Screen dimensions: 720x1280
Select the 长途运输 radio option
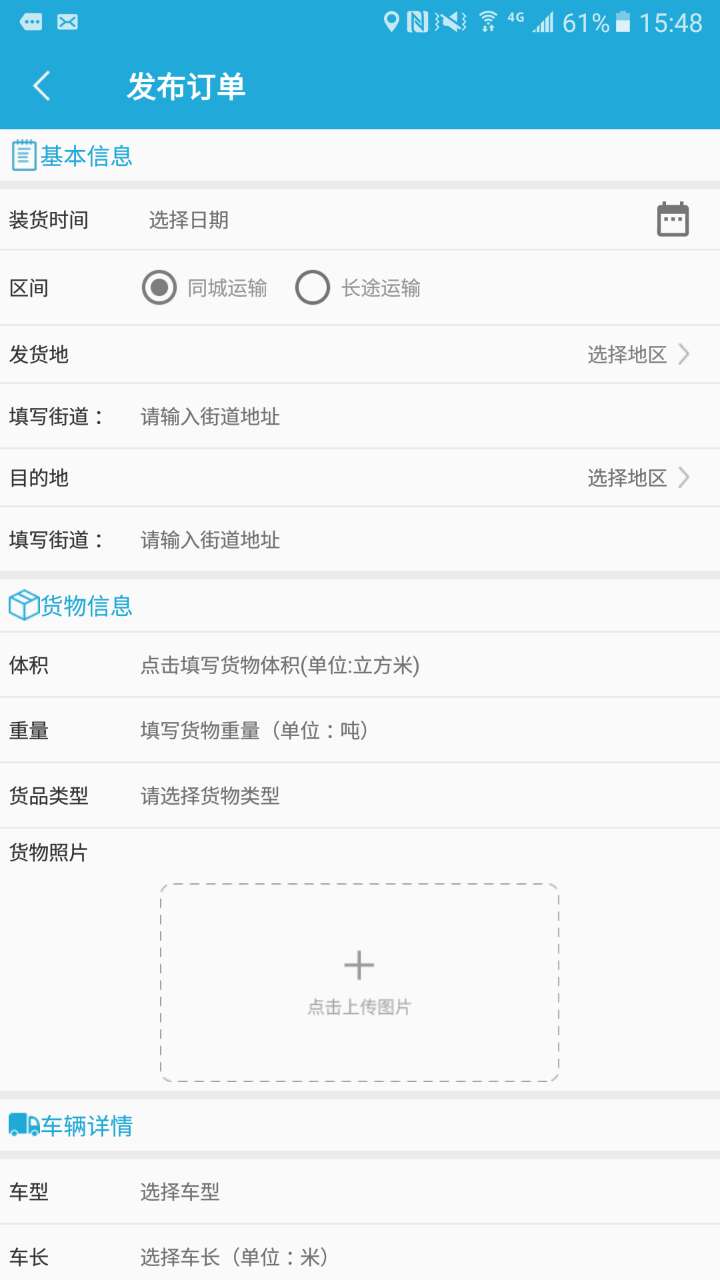click(x=313, y=288)
